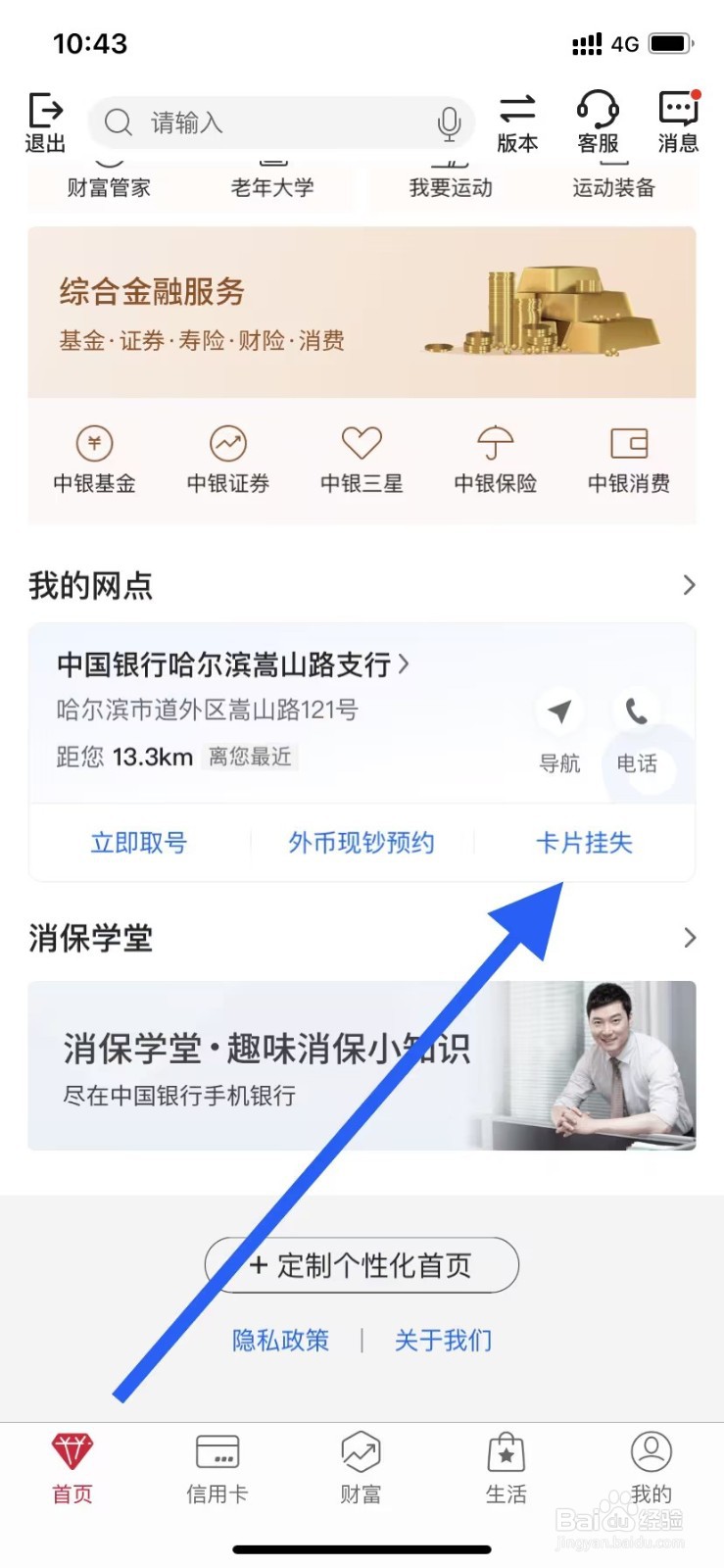Screen dimensions: 724x1568
Task: Open 中银三星 service icon
Action: [x=361, y=459]
